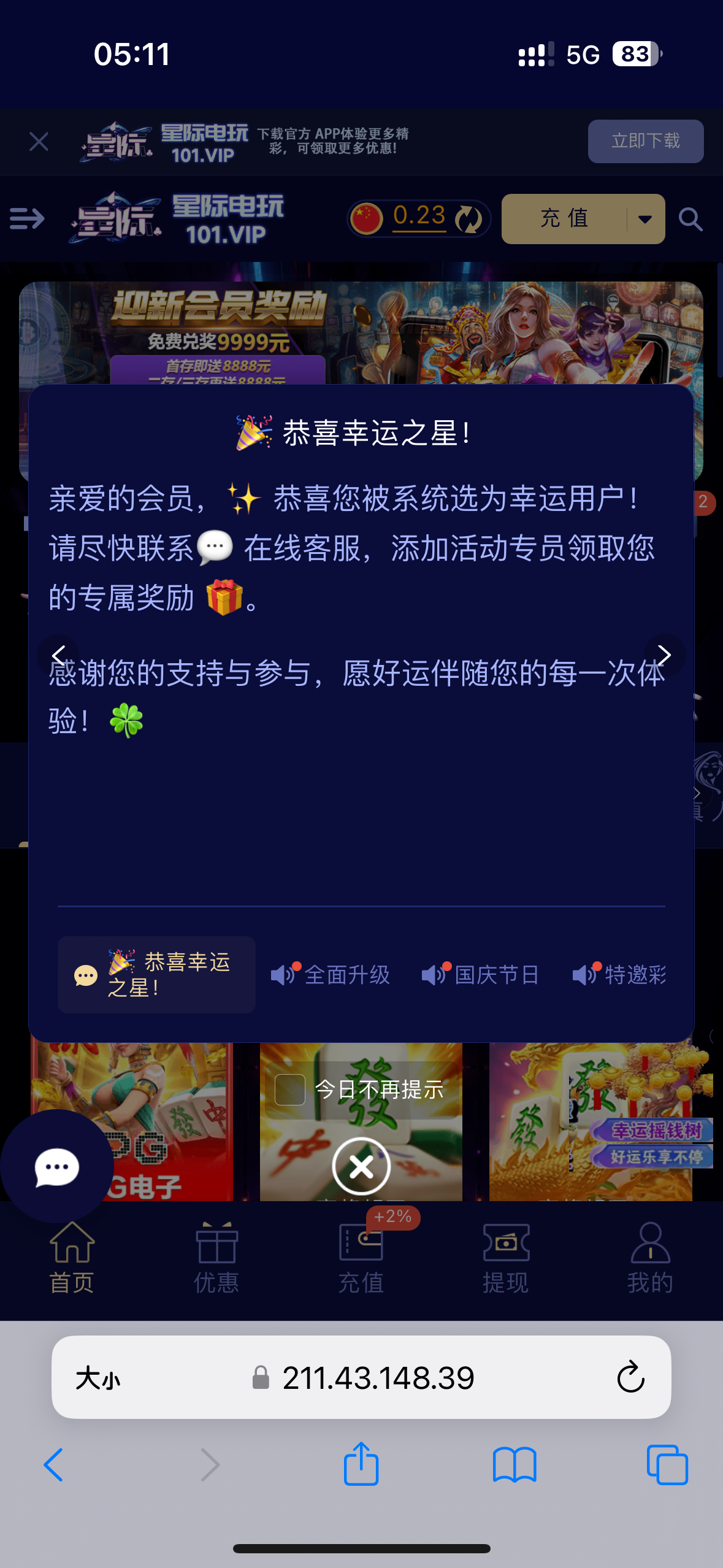Viewport: 723px width, 1568px height.
Task: Open the Safari share sheet
Action: click(x=361, y=1464)
